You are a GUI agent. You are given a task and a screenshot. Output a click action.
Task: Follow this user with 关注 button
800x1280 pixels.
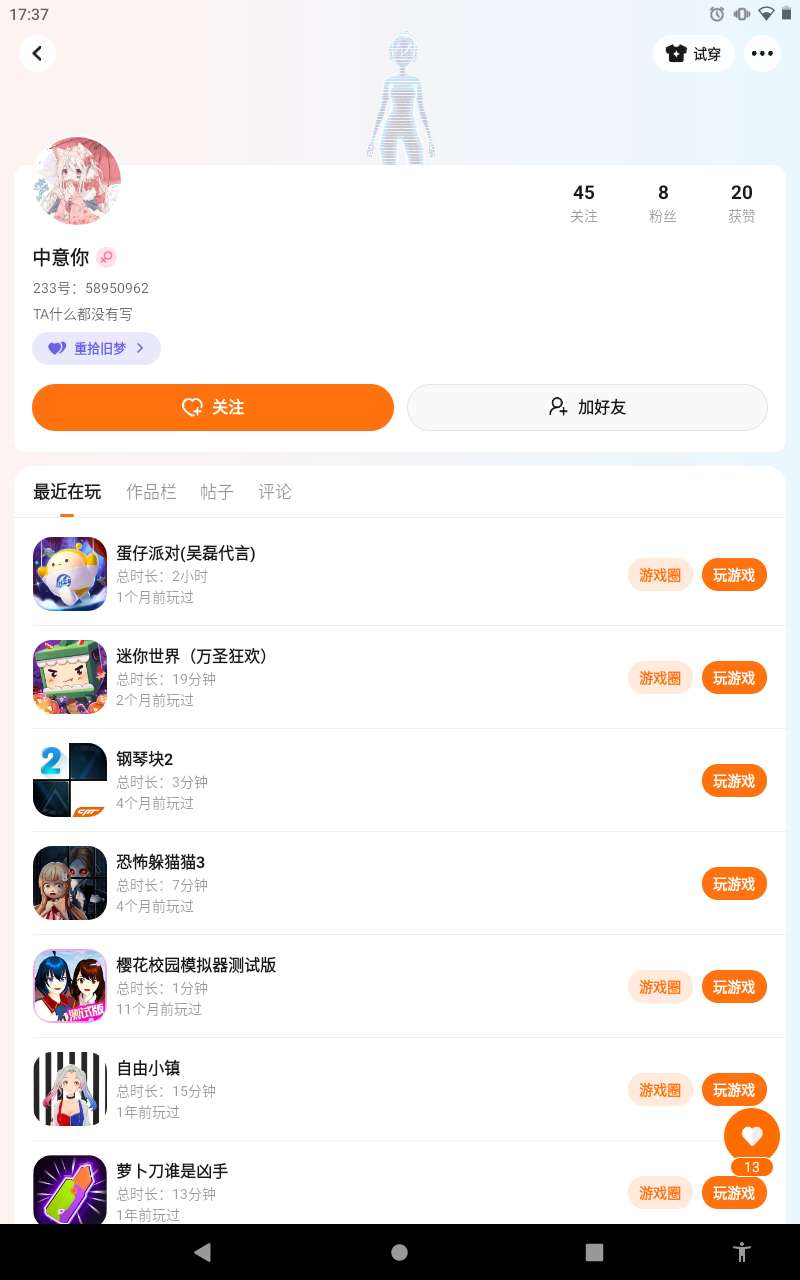pyautogui.click(x=213, y=407)
